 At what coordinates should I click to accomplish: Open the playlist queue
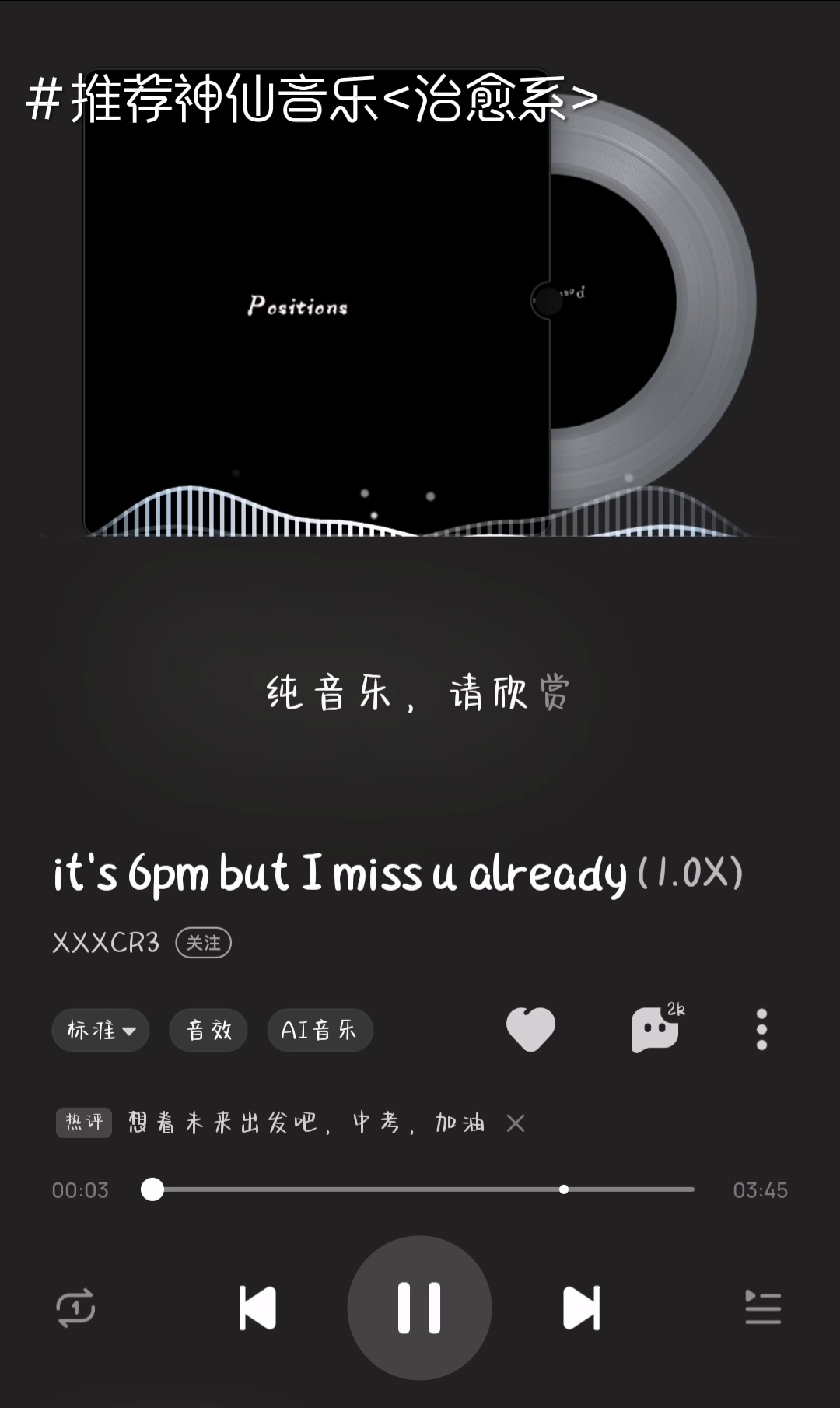763,1308
